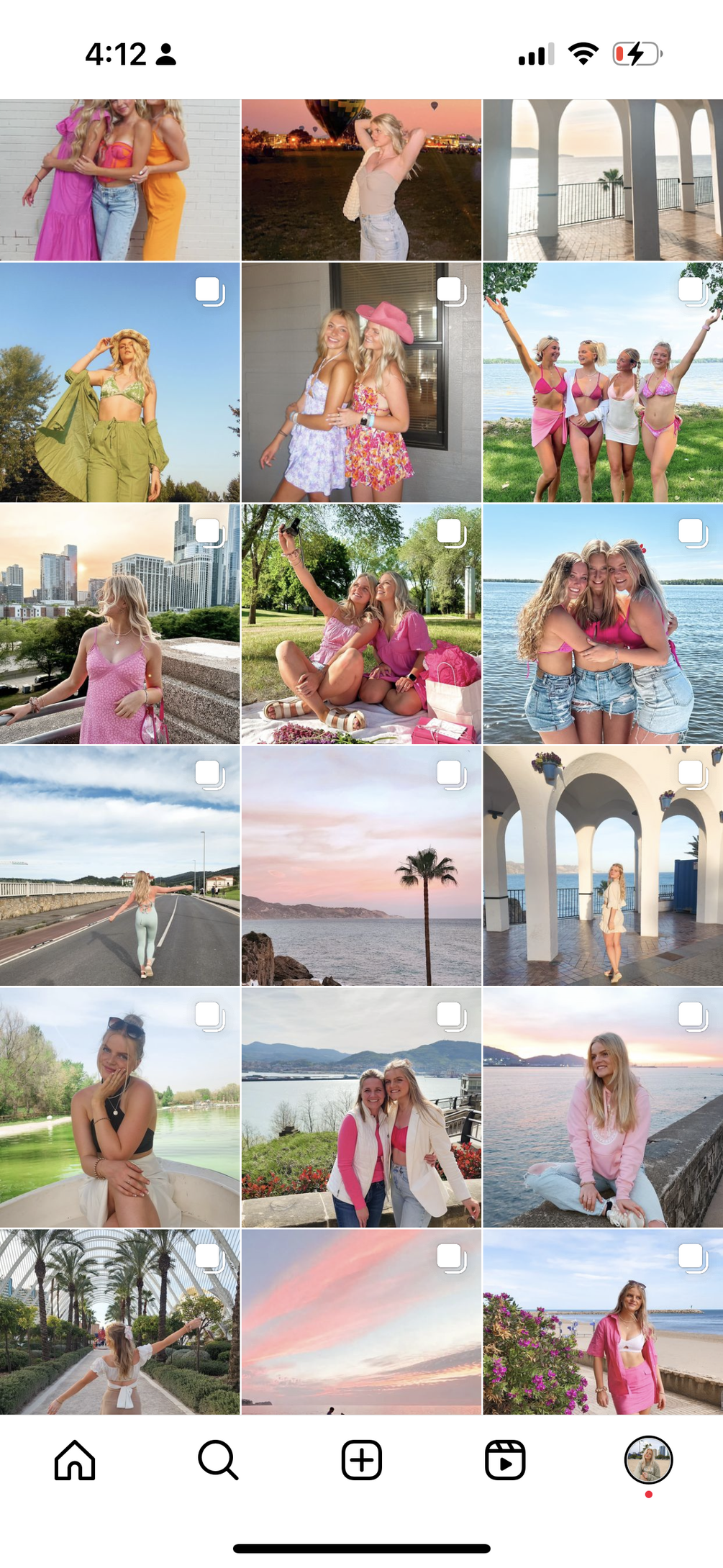View the walking down the road post
Screen dimensions: 723x1568
point(119,866)
